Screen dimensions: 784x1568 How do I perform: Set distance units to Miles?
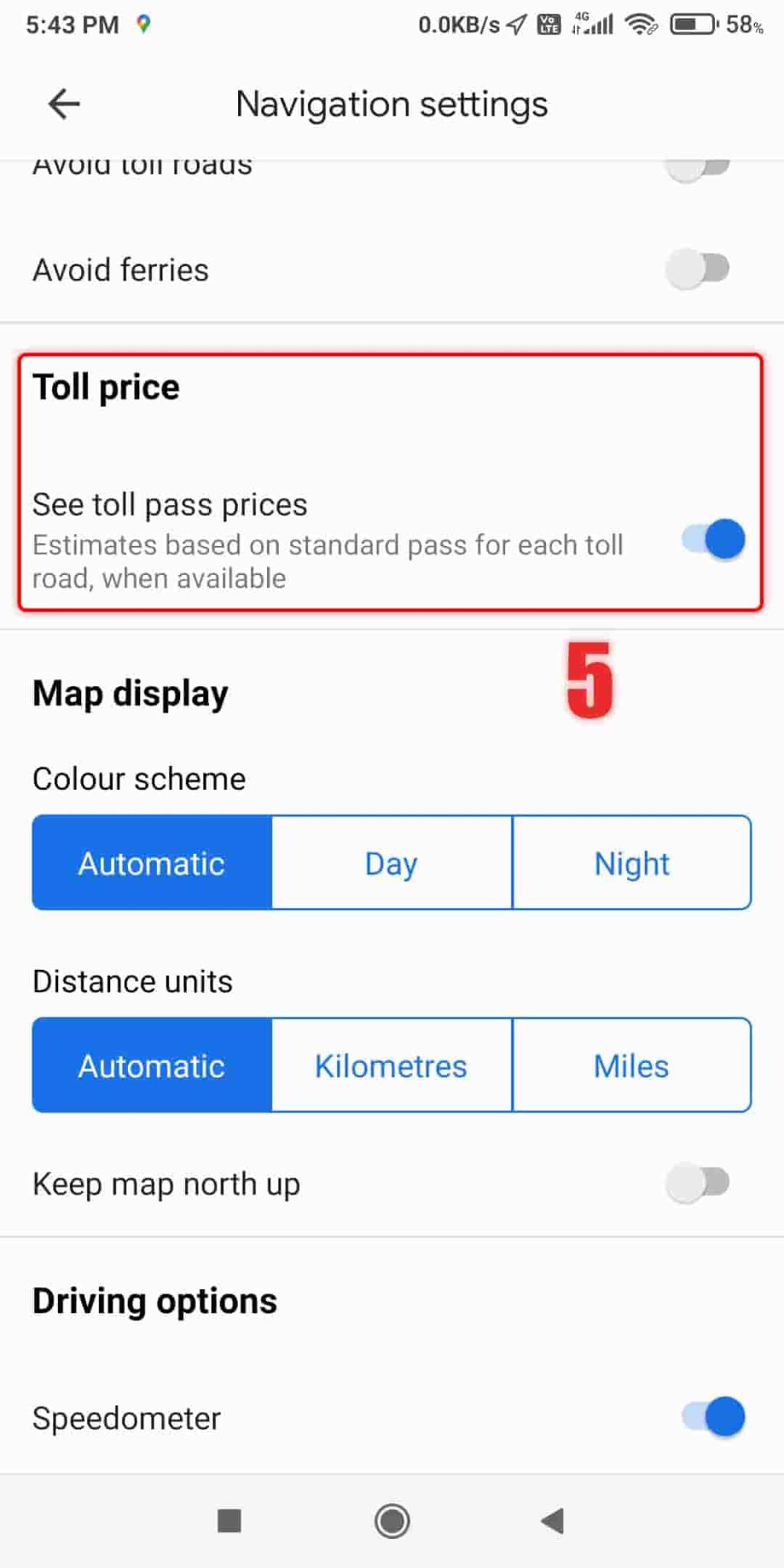coord(630,1065)
